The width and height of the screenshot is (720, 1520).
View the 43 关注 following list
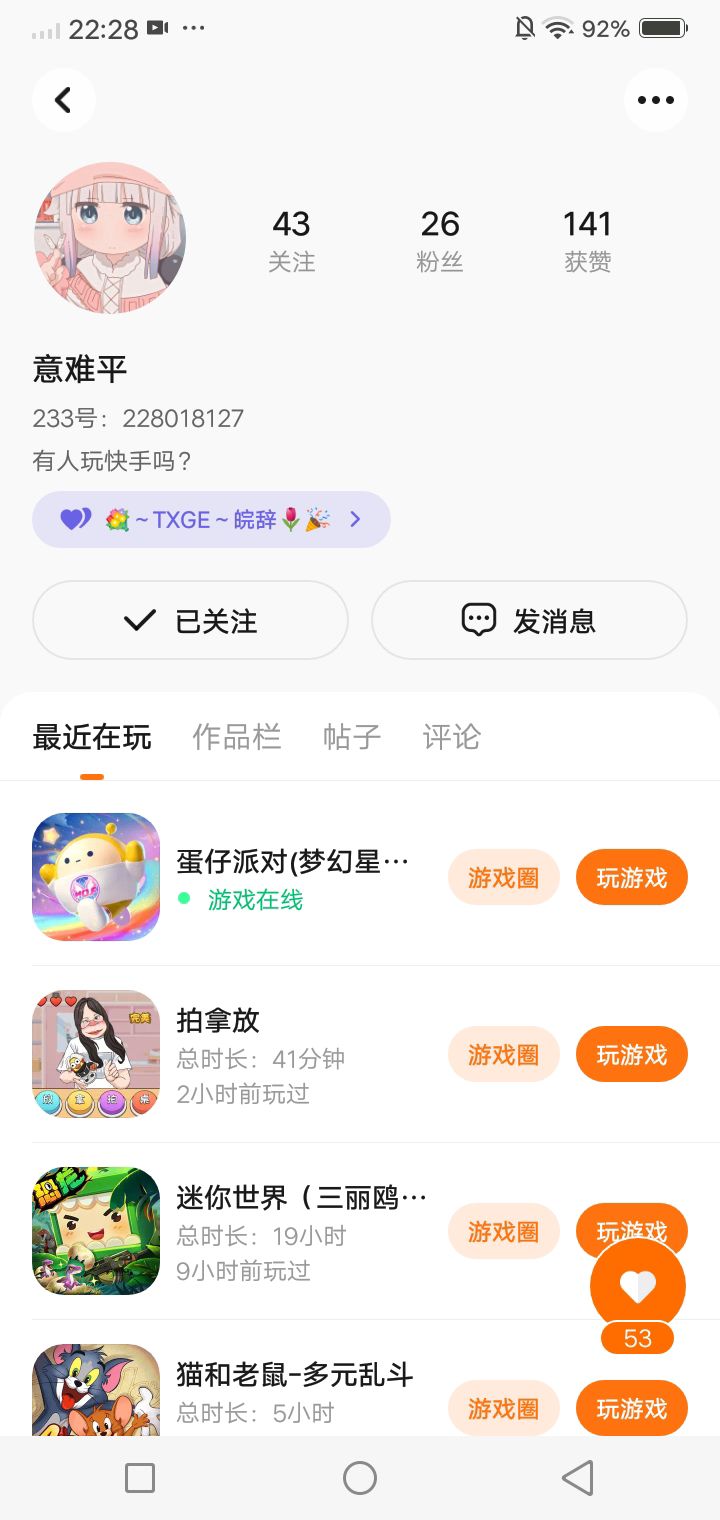(x=291, y=240)
